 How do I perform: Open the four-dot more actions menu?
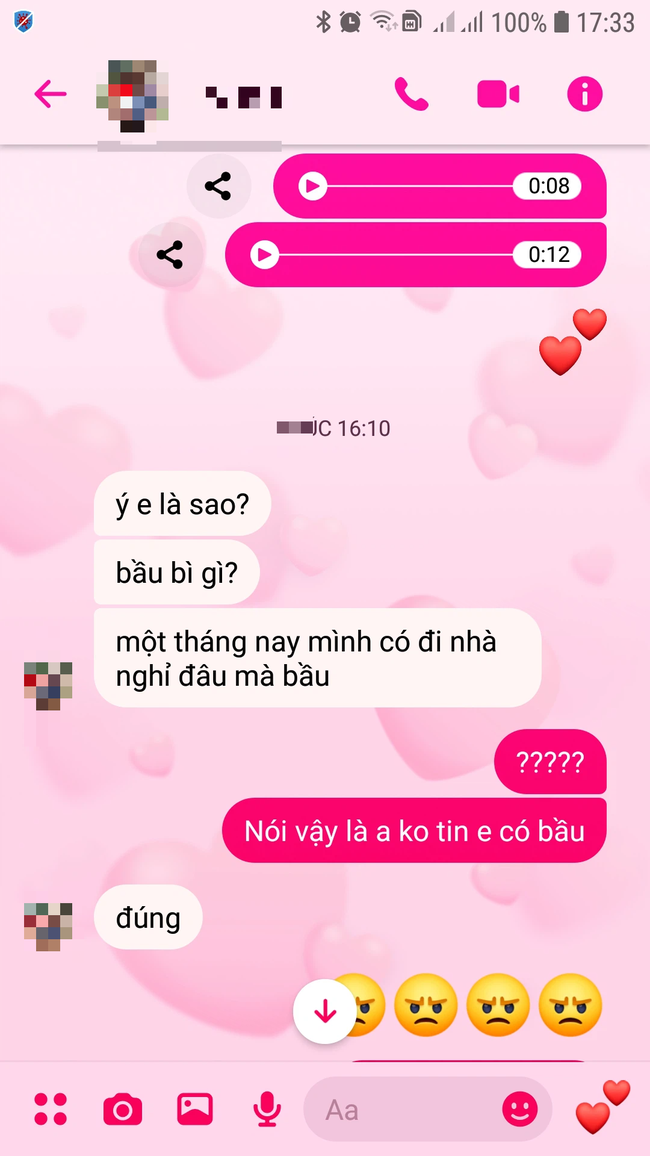click(x=51, y=1109)
